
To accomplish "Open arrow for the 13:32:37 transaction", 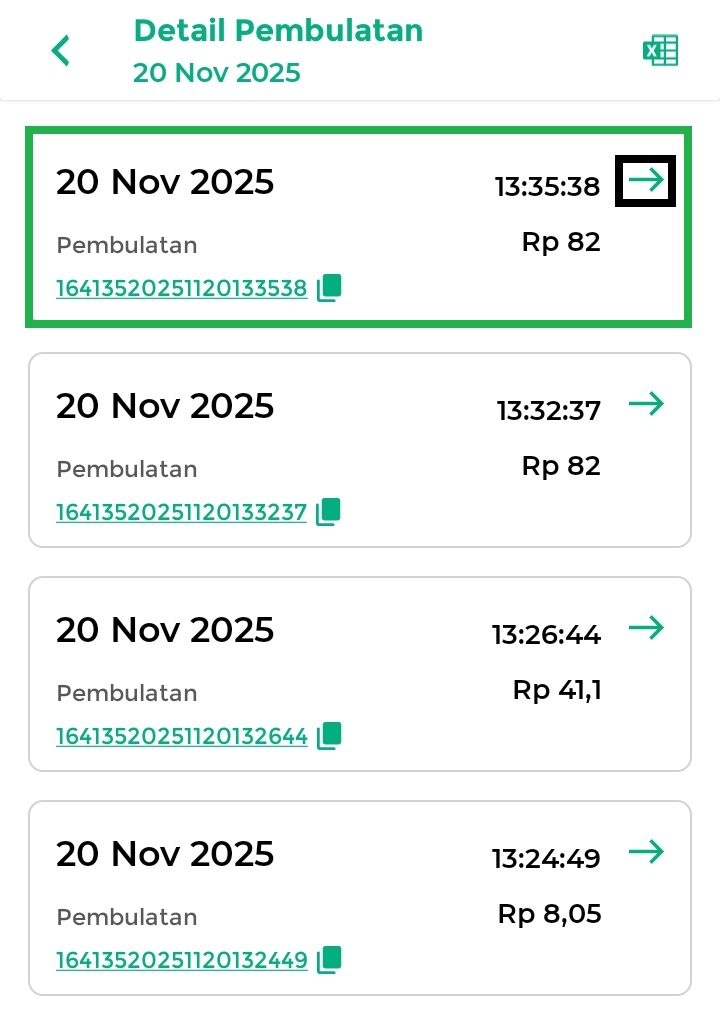I will (646, 404).
